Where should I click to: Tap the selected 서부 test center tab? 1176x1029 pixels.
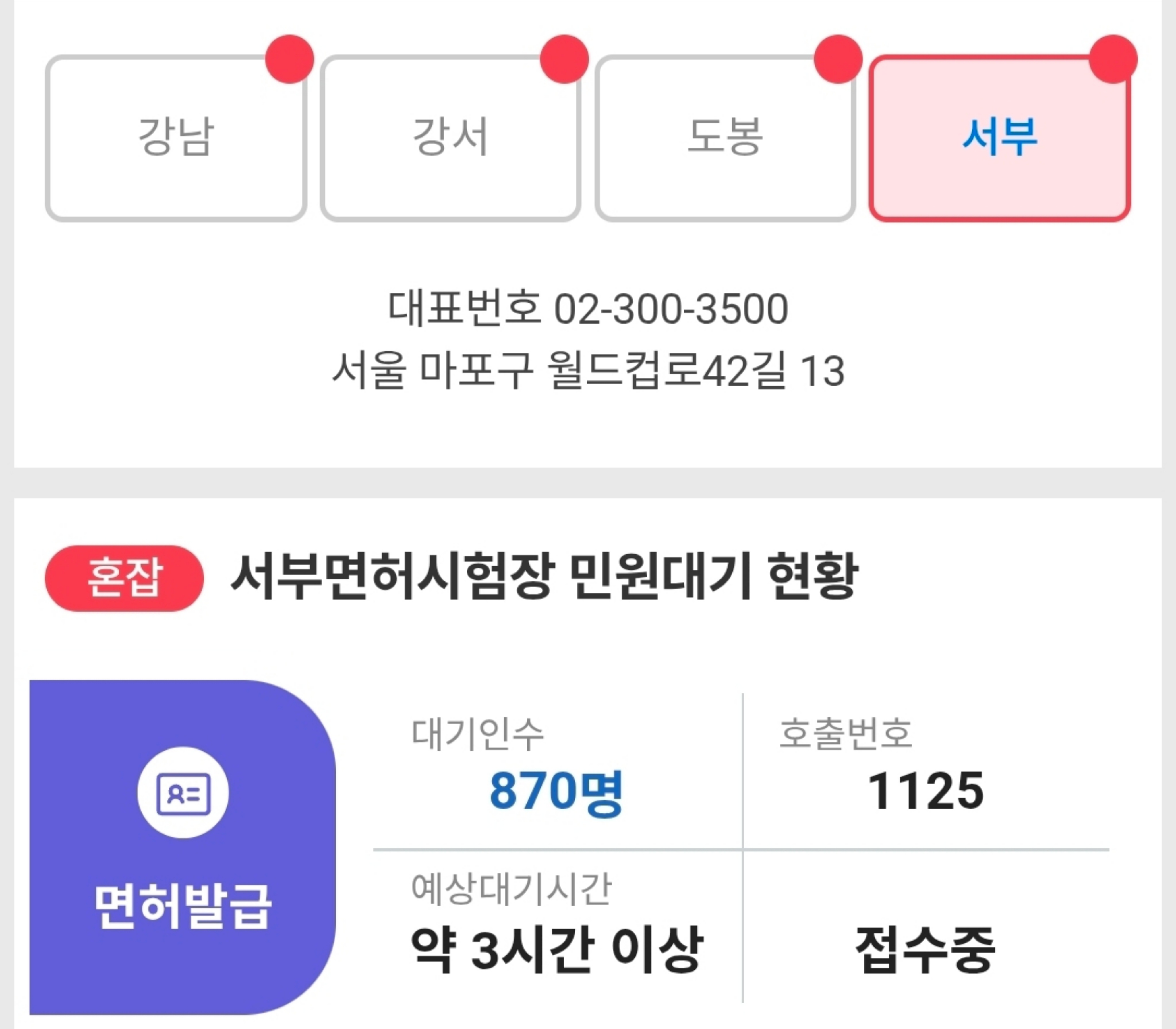[1000, 138]
